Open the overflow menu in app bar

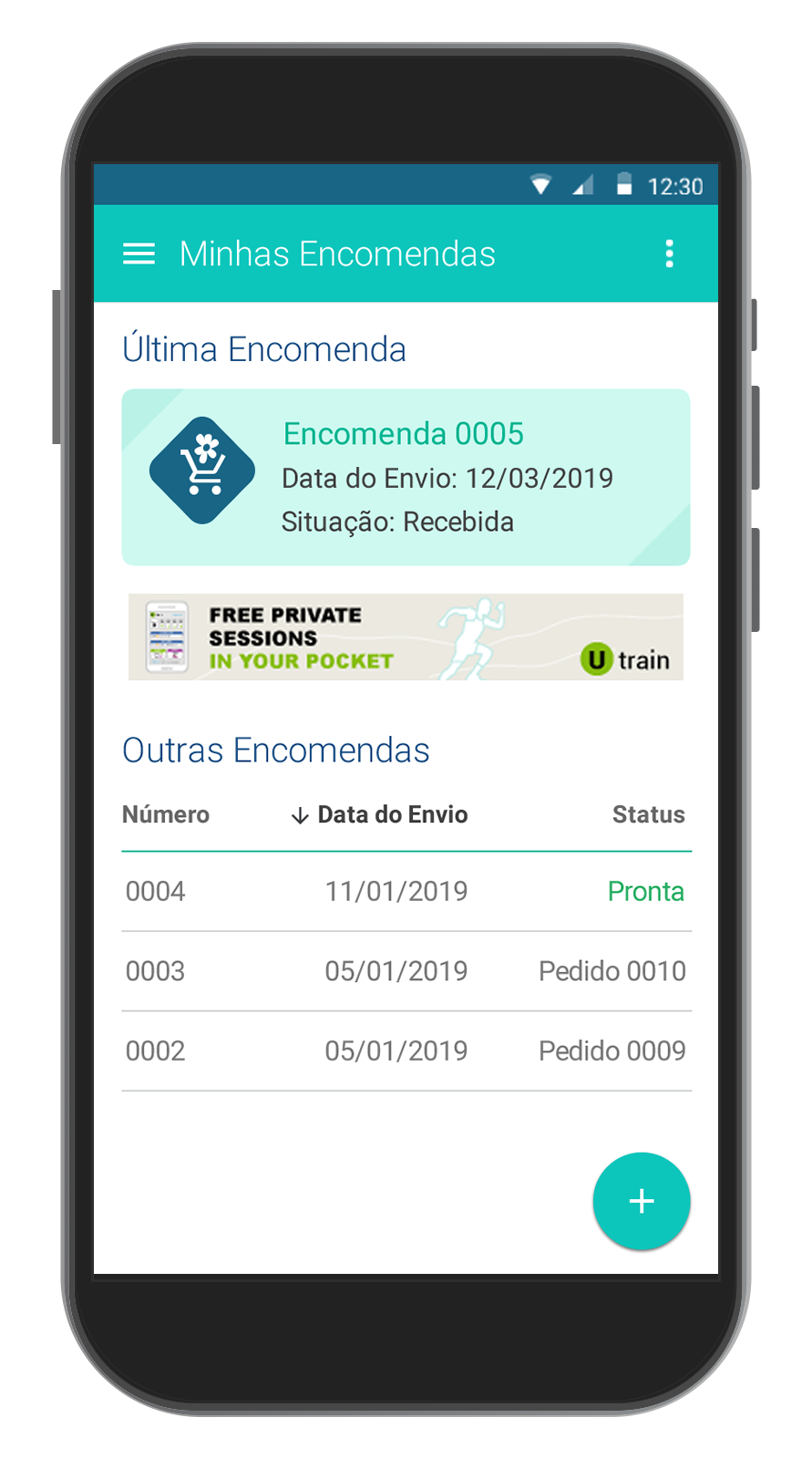click(670, 254)
